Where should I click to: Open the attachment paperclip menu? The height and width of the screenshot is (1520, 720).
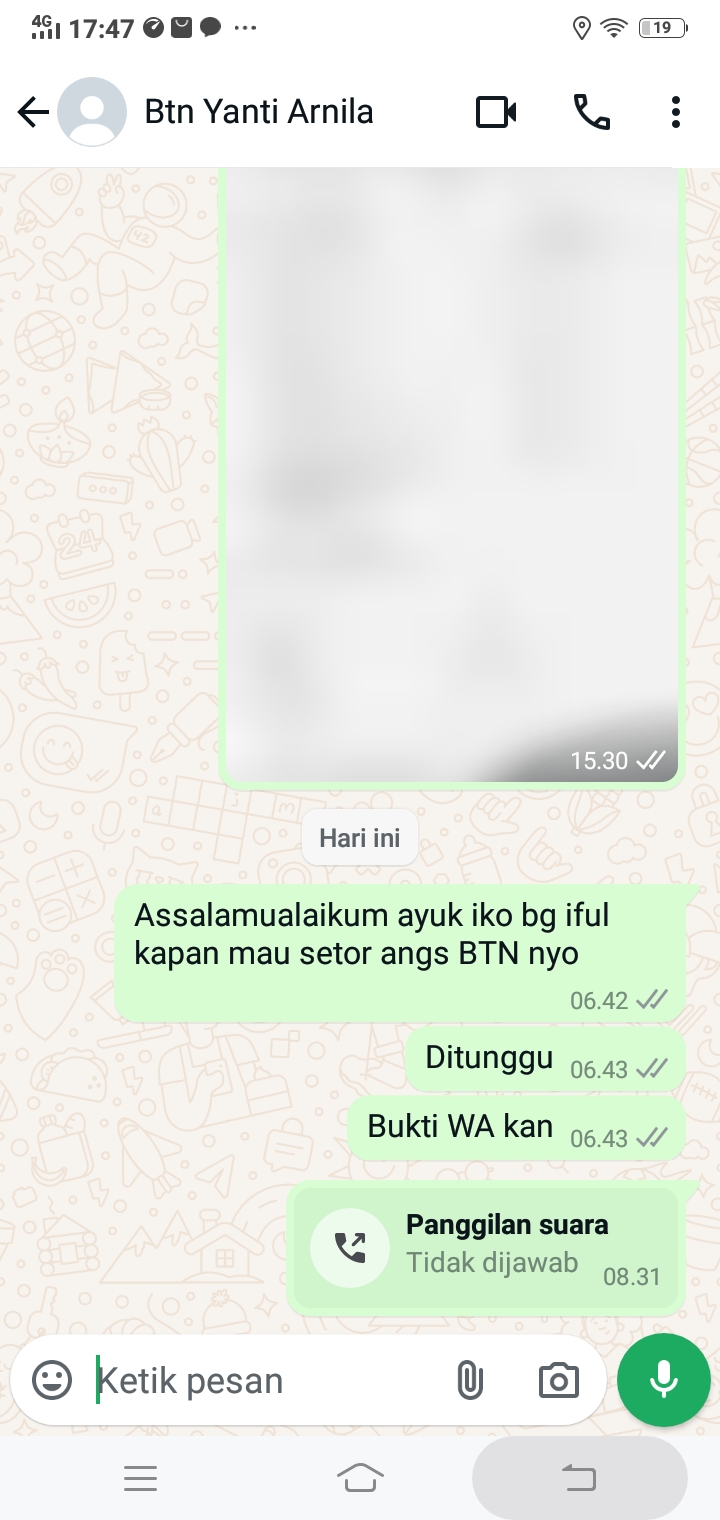[x=468, y=1381]
